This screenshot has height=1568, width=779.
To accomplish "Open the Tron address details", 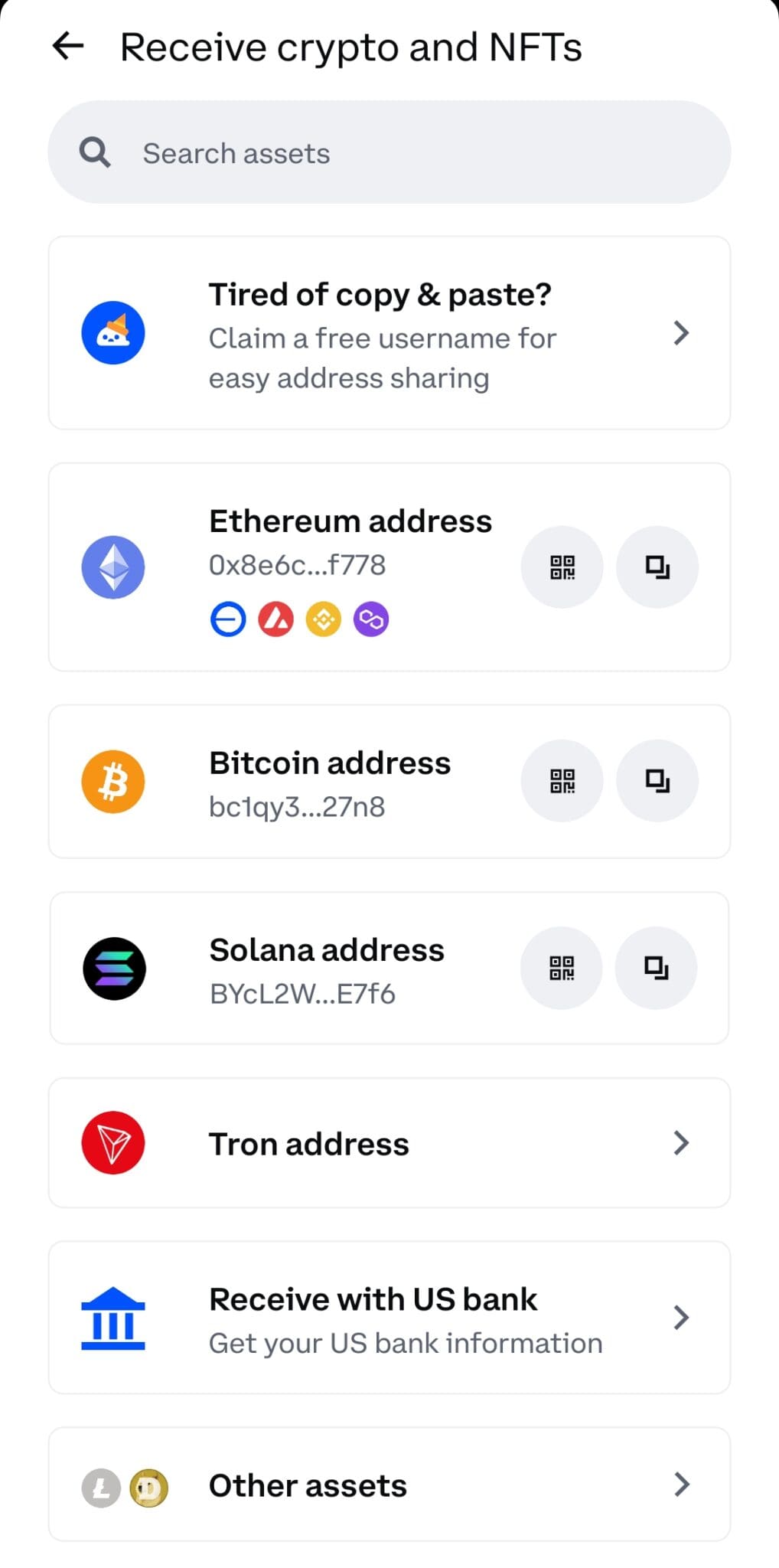I will (x=389, y=1142).
